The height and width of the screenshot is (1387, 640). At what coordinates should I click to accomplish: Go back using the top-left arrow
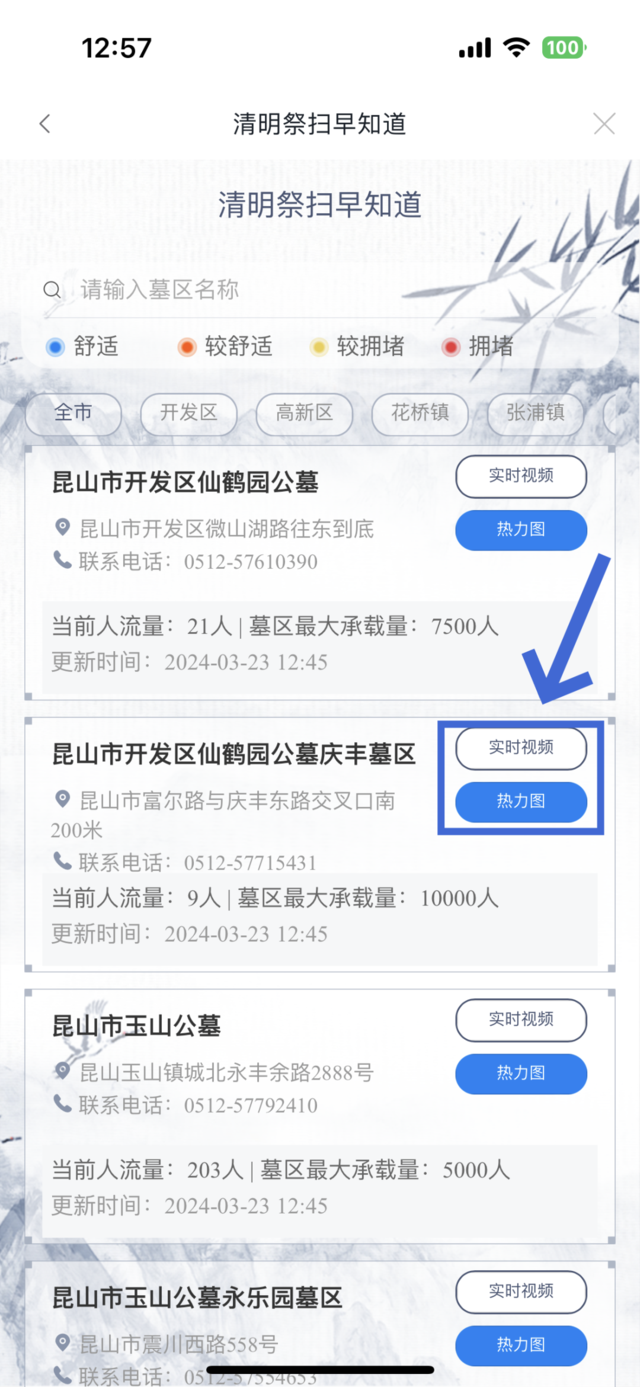click(44, 124)
